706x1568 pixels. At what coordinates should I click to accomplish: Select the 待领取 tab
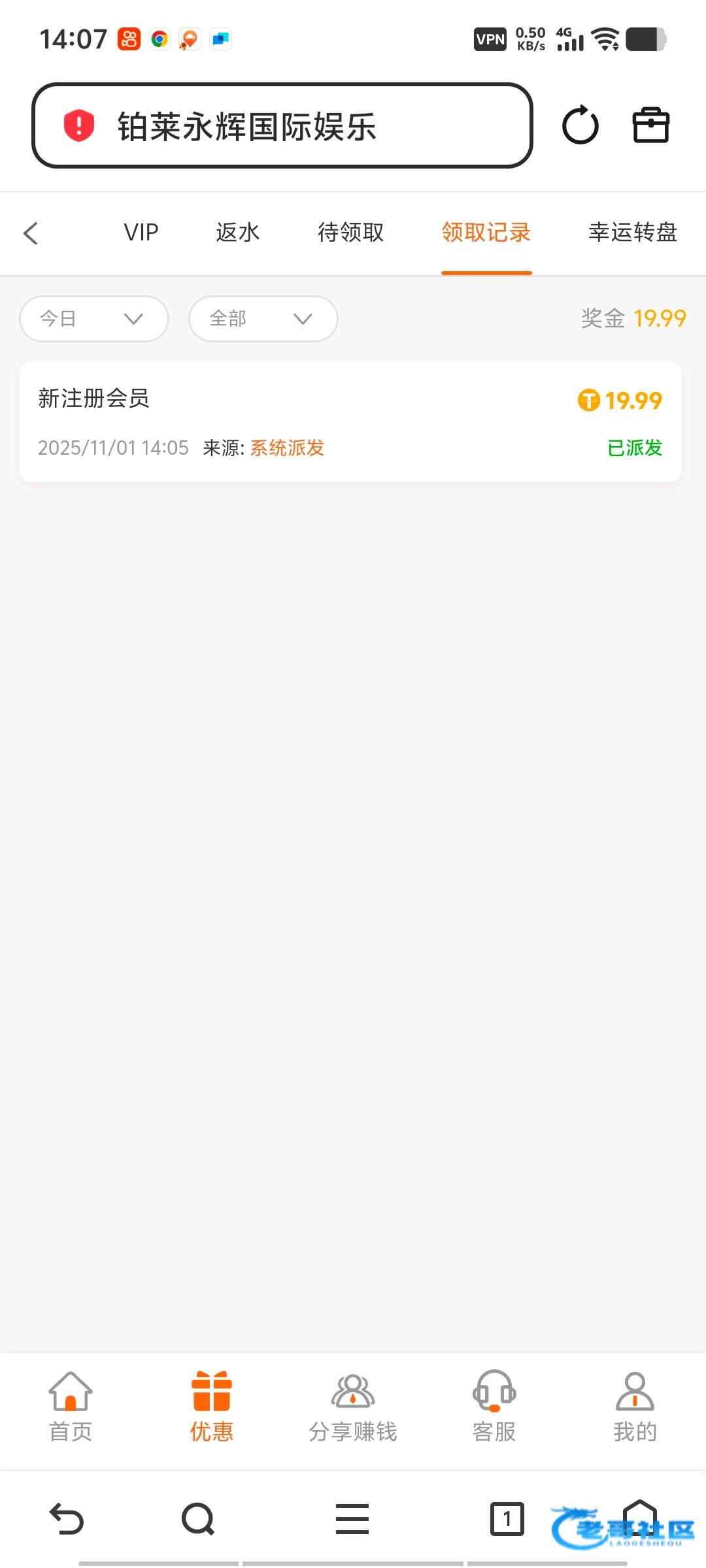(x=351, y=233)
